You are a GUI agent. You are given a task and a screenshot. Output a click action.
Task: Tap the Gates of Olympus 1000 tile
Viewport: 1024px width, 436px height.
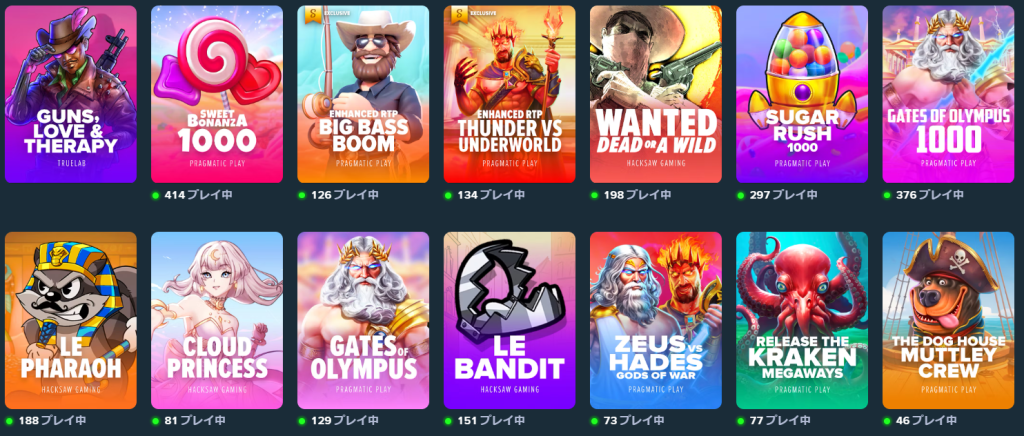click(x=947, y=95)
